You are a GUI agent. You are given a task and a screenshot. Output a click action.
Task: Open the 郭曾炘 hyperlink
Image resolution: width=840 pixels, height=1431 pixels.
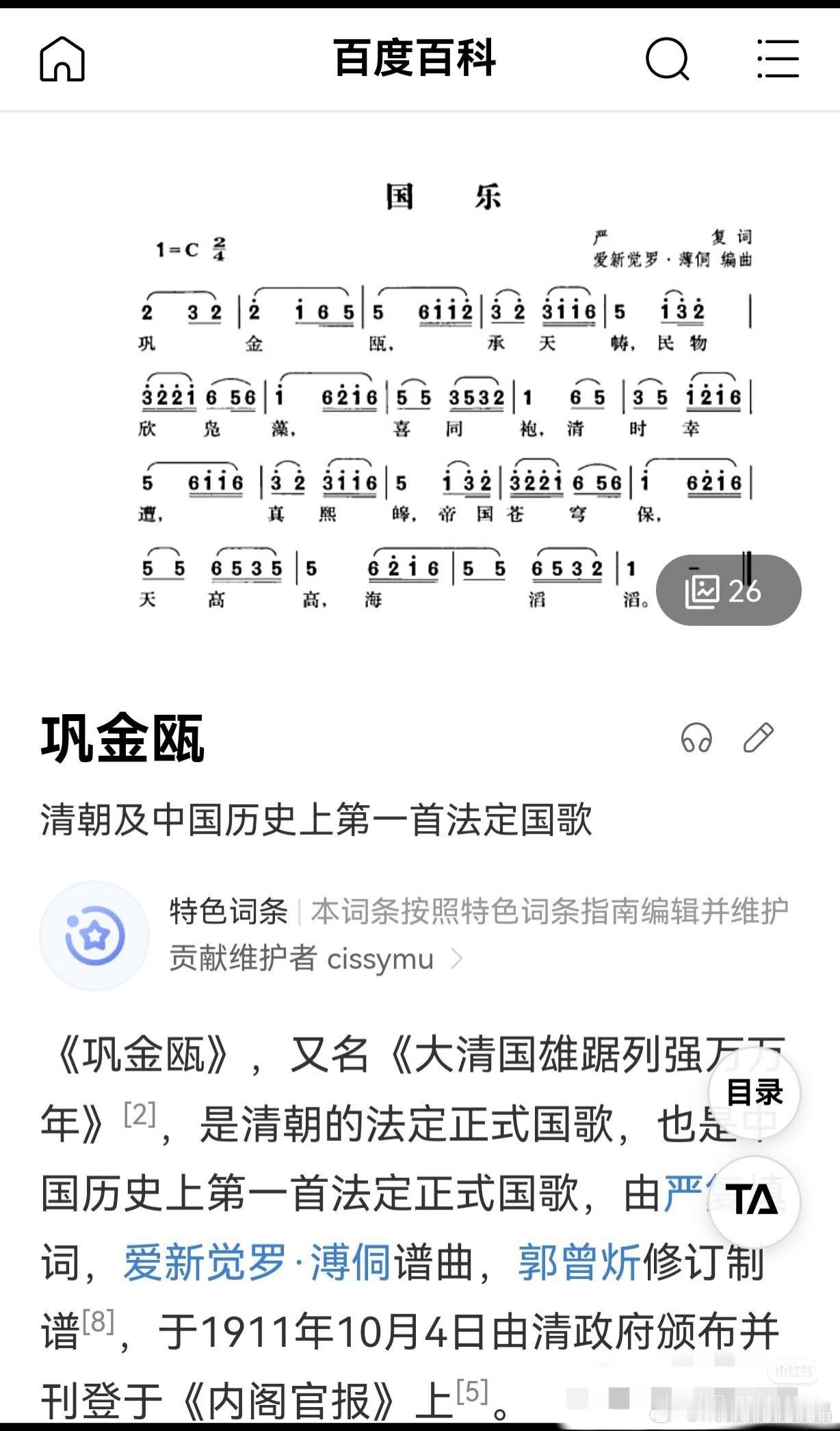pos(580,1261)
